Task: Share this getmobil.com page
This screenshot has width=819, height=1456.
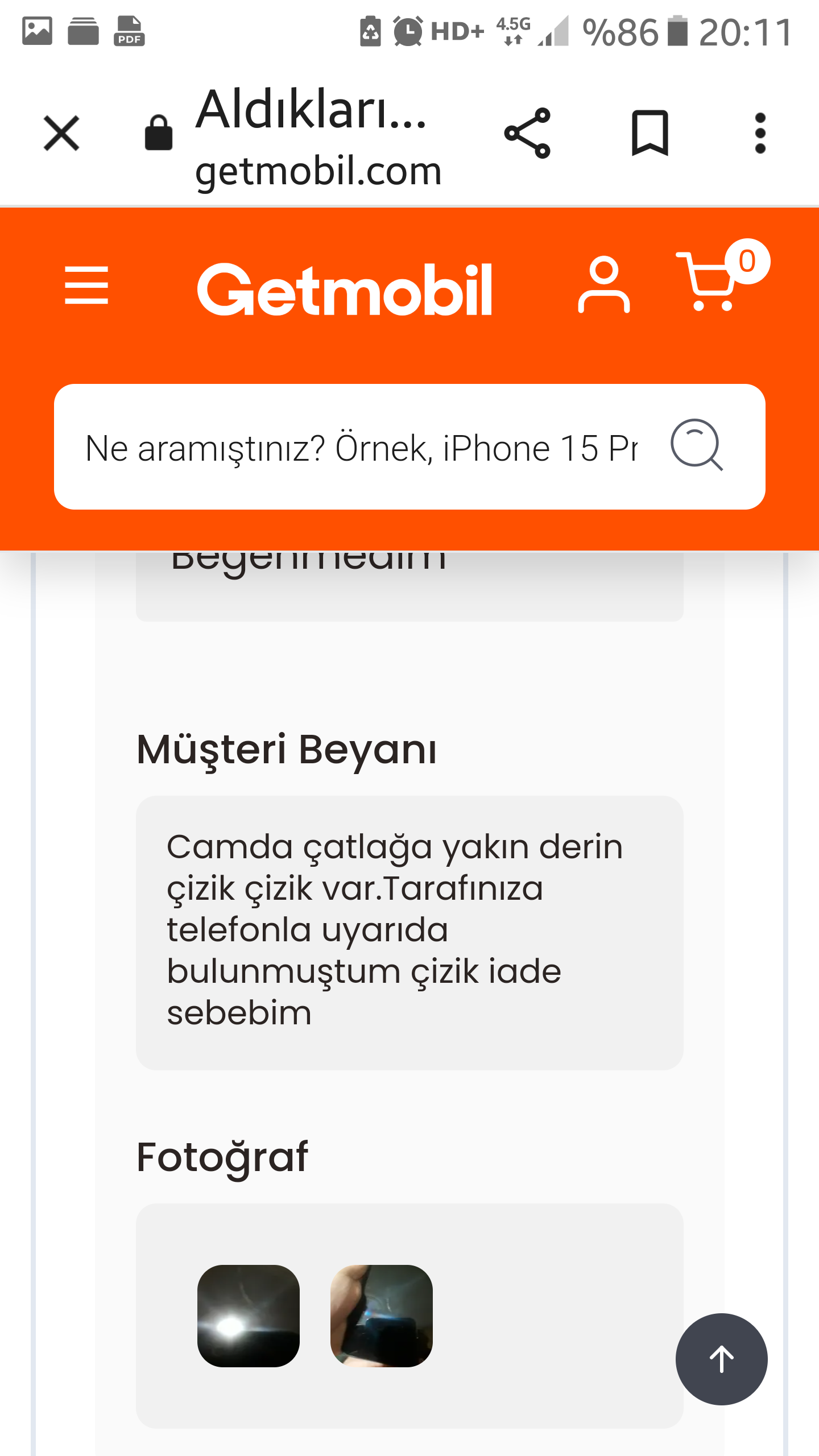Action: tap(527, 134)
